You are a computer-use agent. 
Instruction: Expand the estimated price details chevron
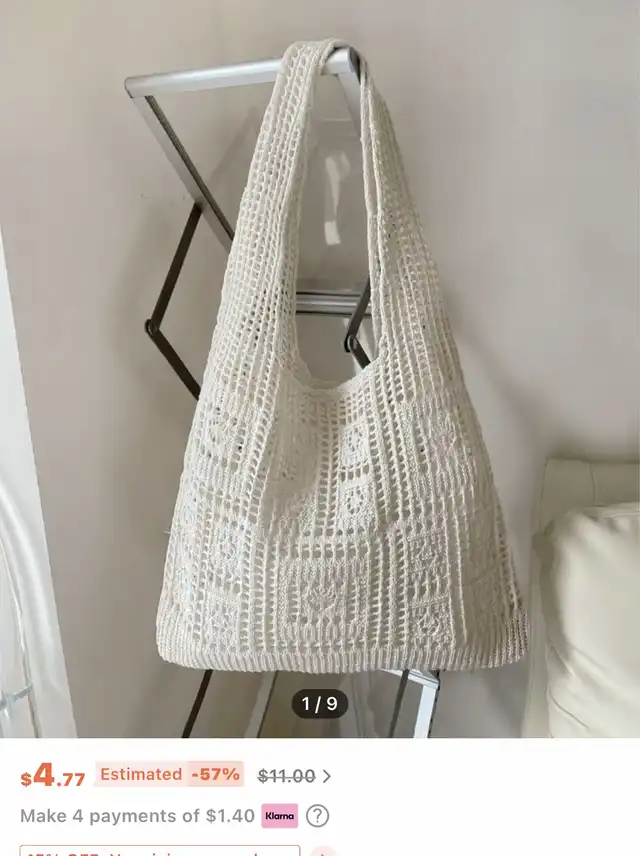[327, 776]
